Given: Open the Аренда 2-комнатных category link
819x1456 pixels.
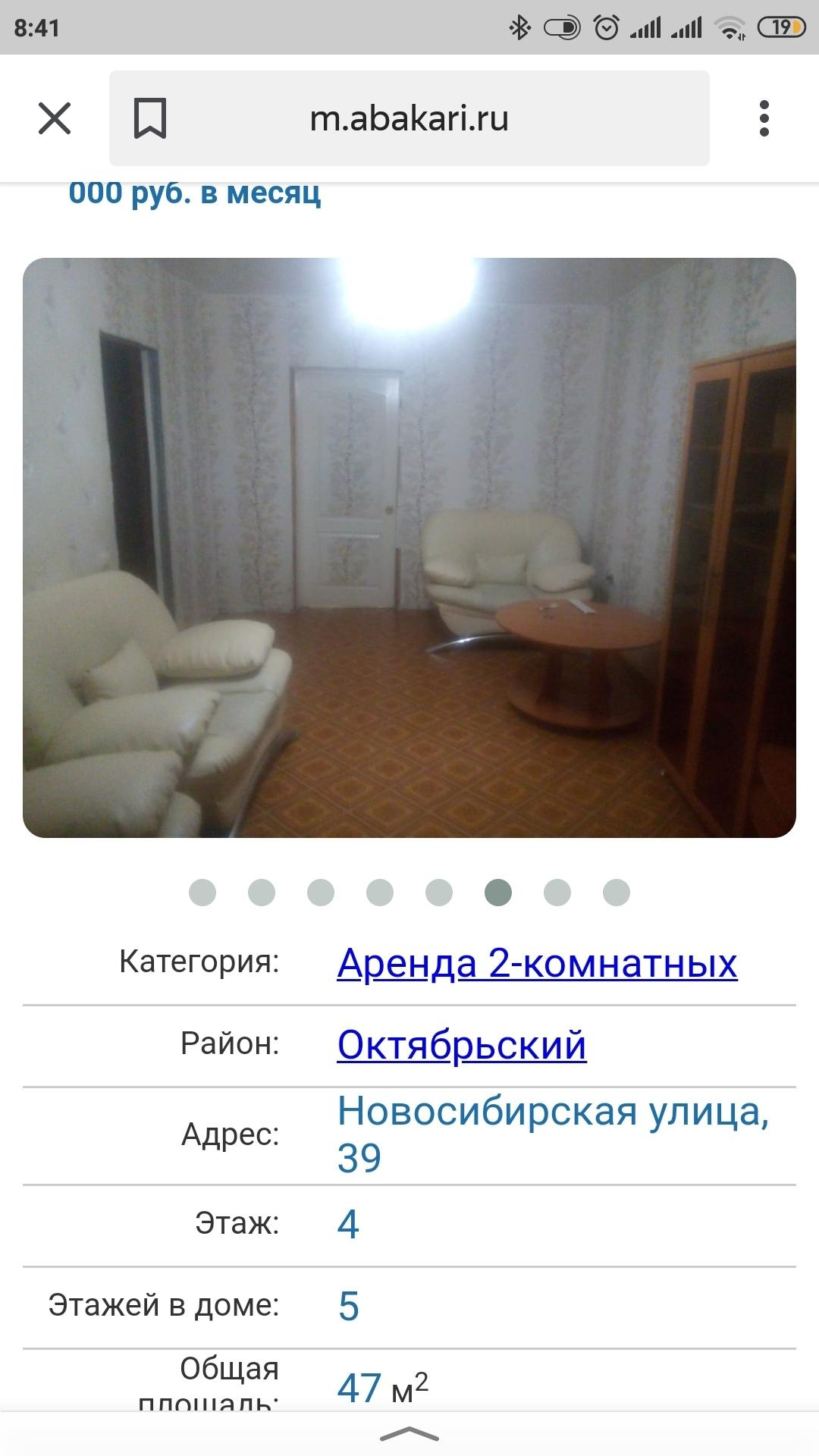Looking at the screenshot, I should click(x=537, y=963).
